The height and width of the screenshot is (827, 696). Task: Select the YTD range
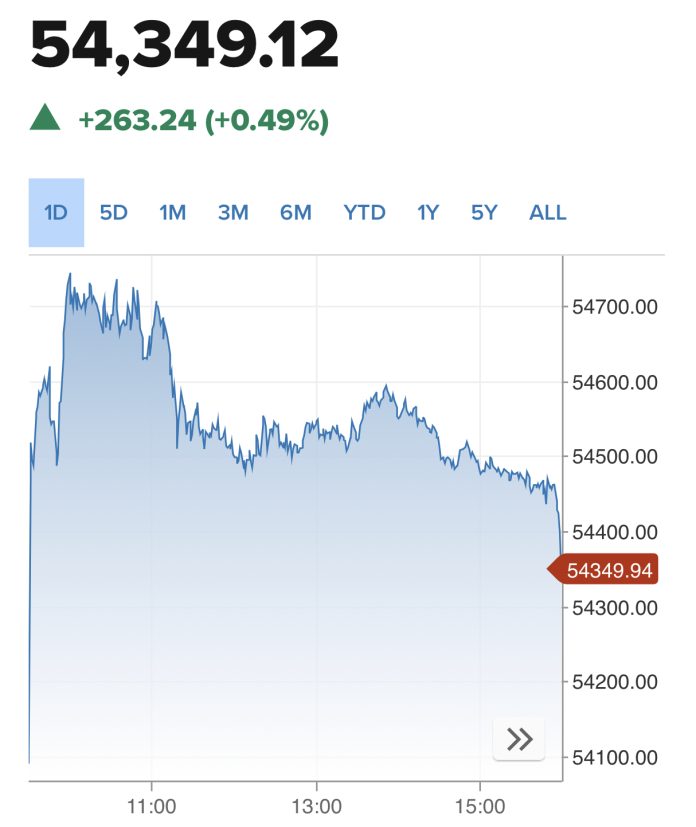point(364,213)
